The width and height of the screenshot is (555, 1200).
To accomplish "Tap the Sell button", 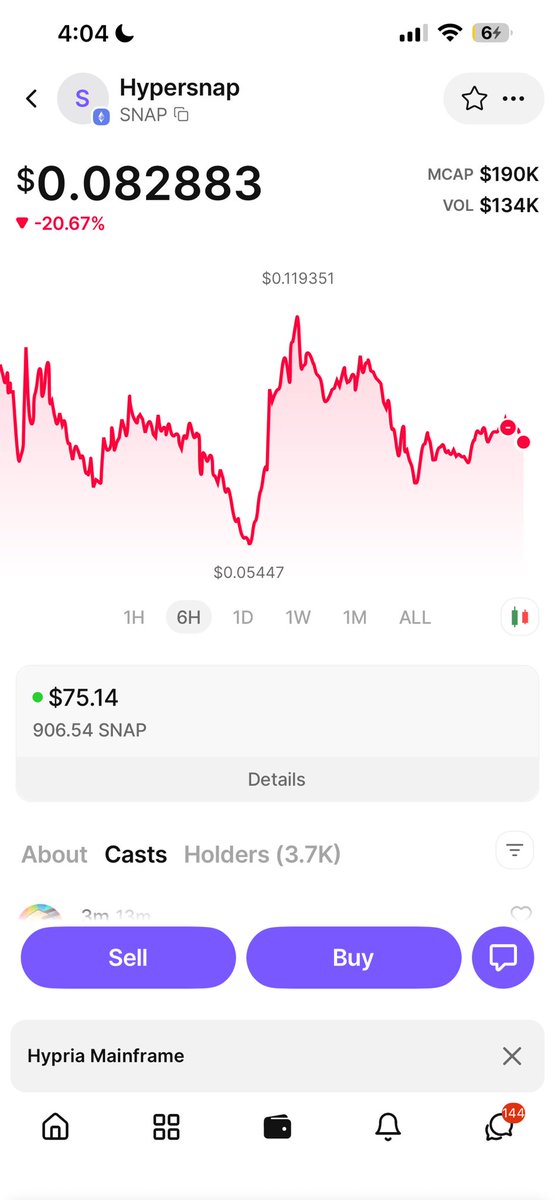I will pyautogui.click(x=128, y=957).
